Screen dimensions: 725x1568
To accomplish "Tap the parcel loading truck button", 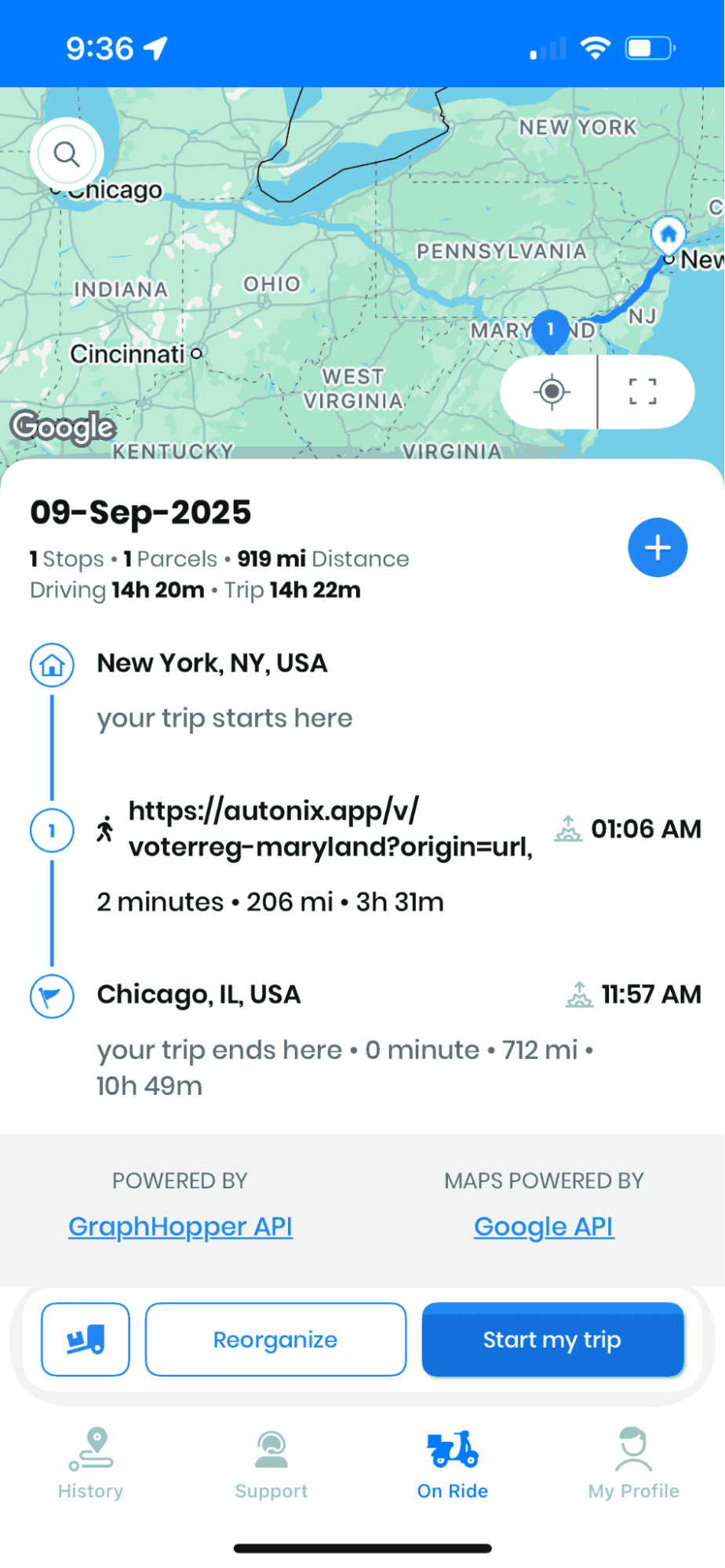I will 86,1339.
